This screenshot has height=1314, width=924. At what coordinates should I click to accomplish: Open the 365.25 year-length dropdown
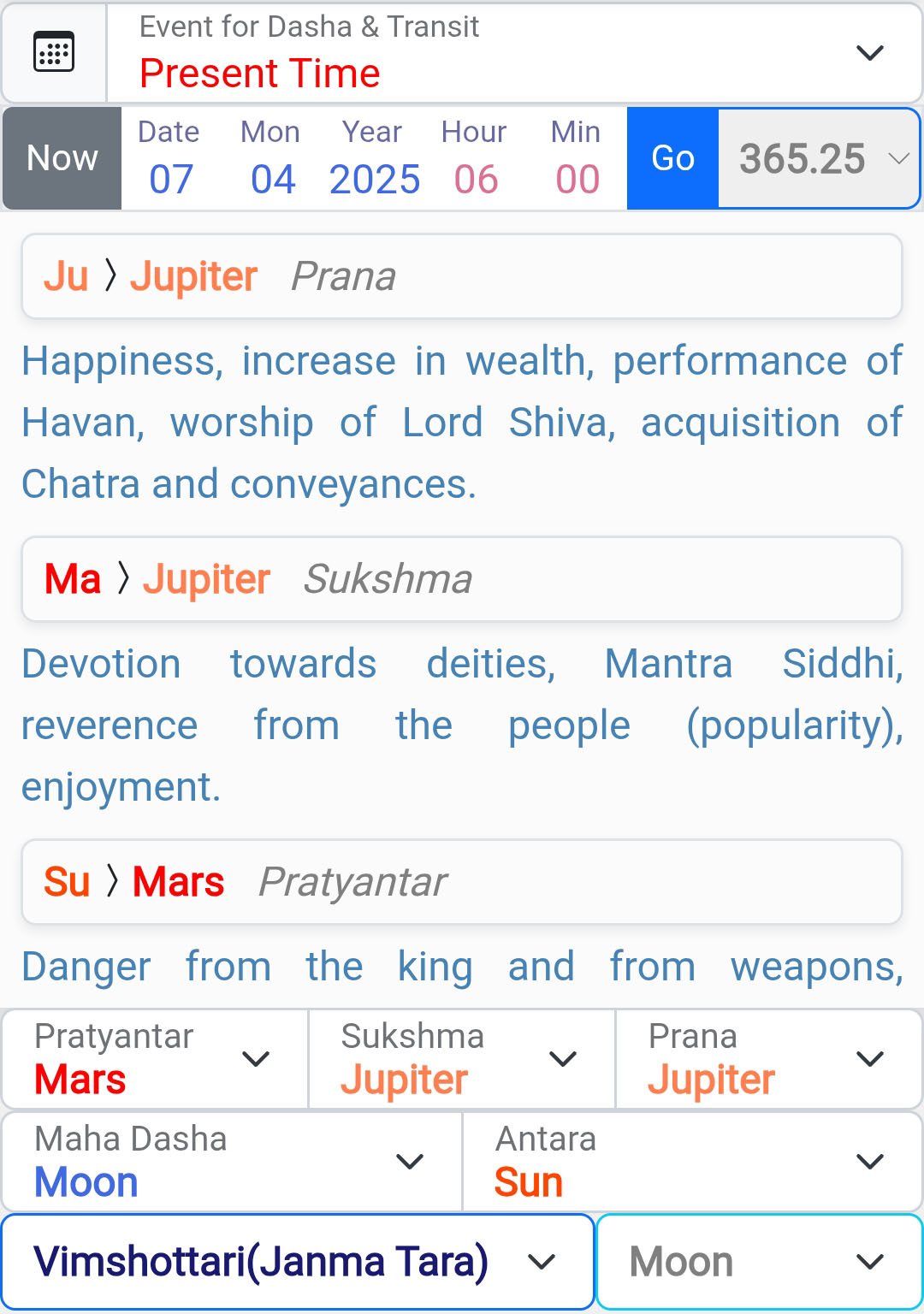[x=819, y=158]
